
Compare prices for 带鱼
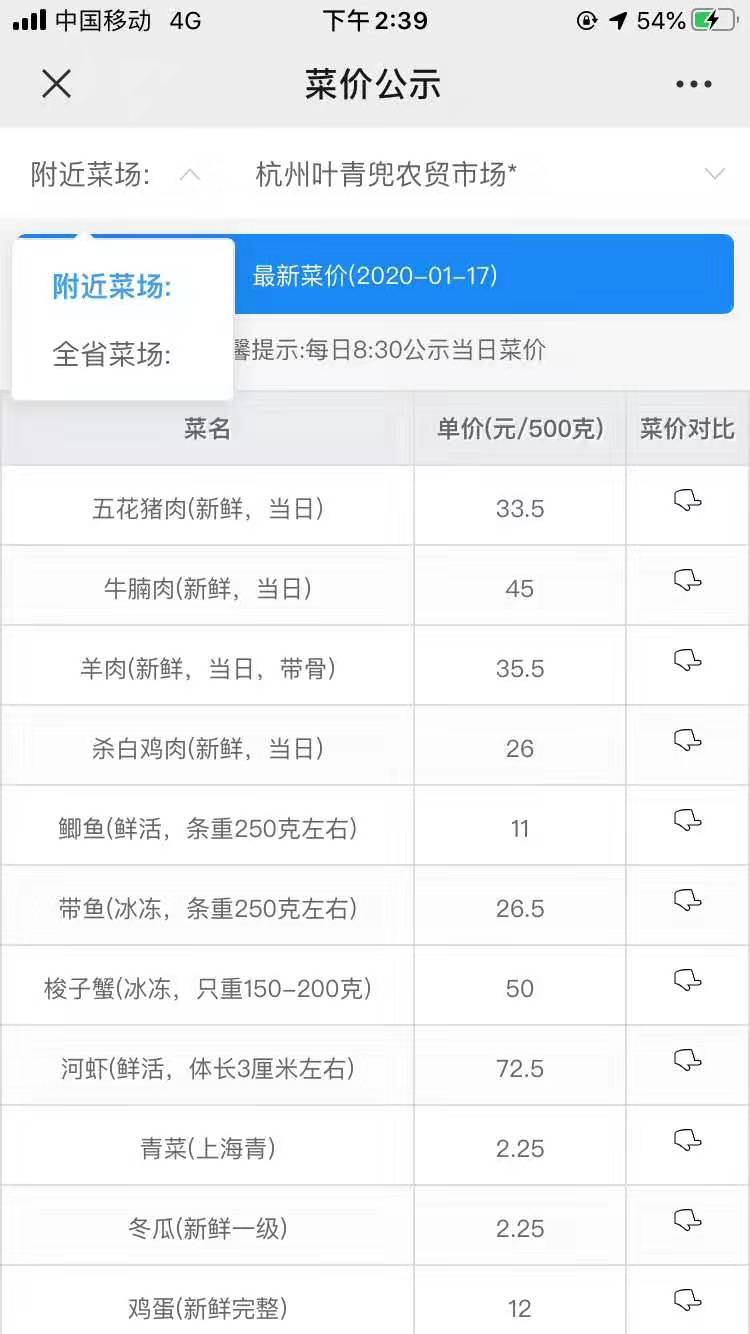tap(688, 900)
